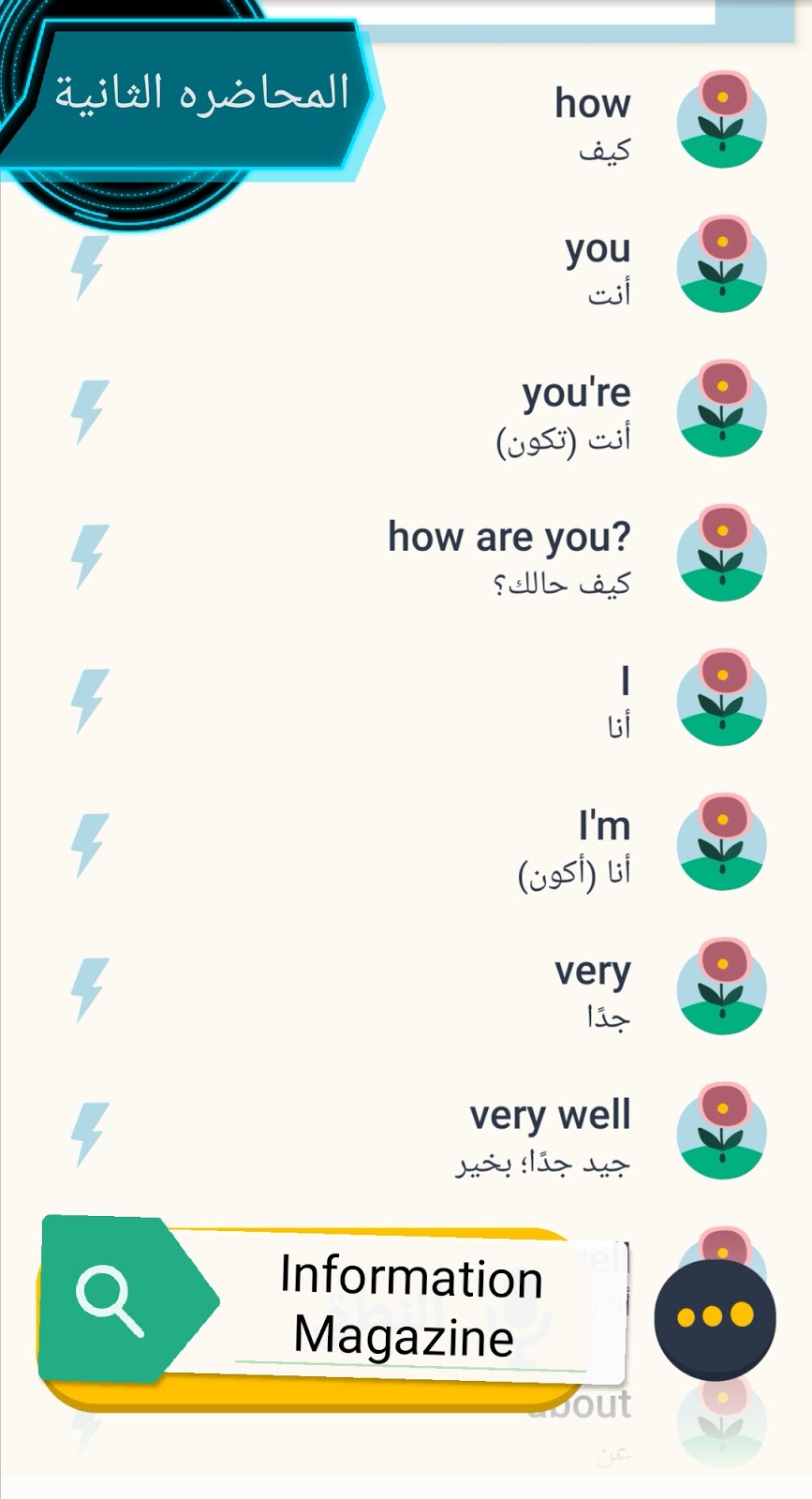The width and height of the screenshot is (812, 1499).
Task: Mark "very" as a difficult word
Action: point(89,988)
